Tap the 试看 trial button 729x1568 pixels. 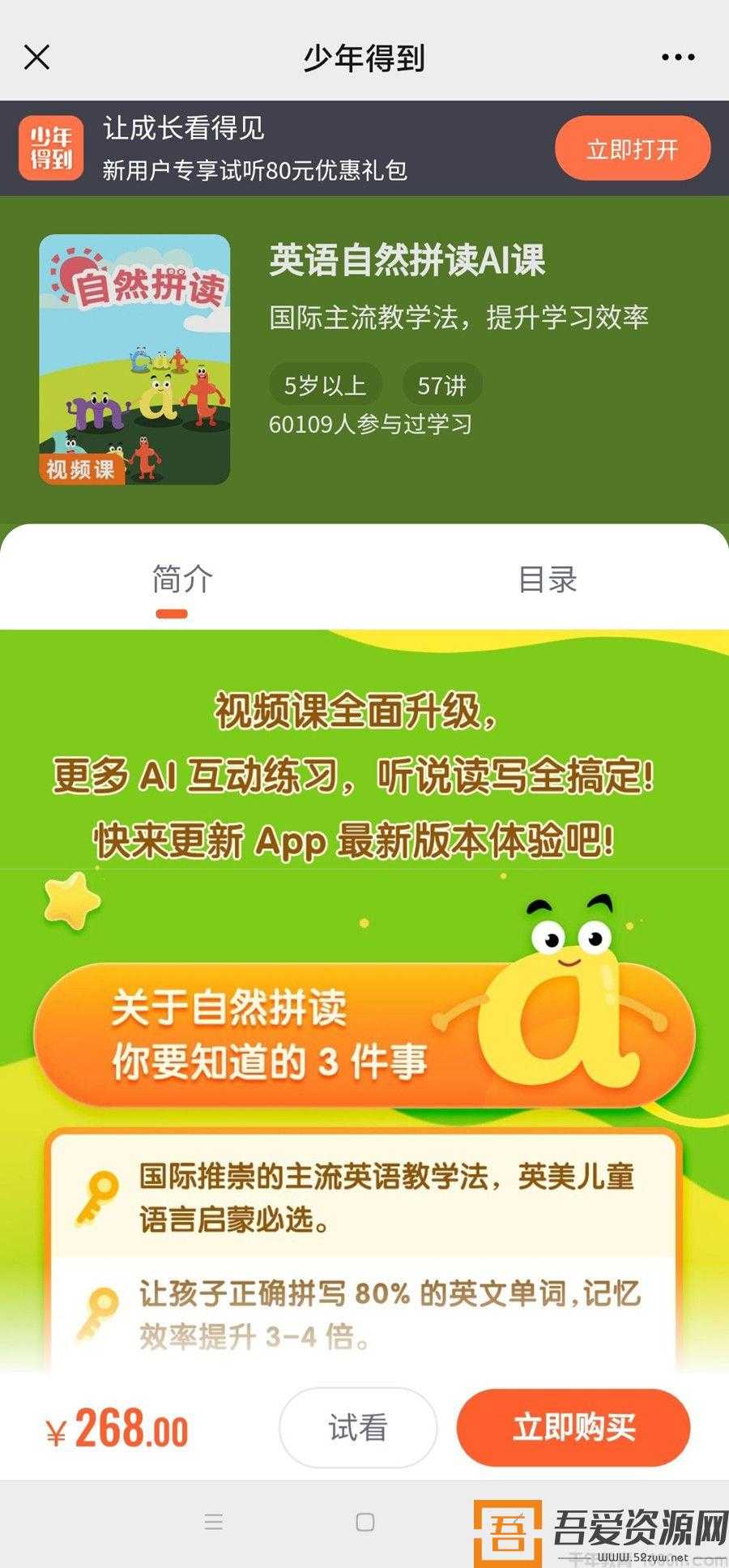pos(357,1428)
